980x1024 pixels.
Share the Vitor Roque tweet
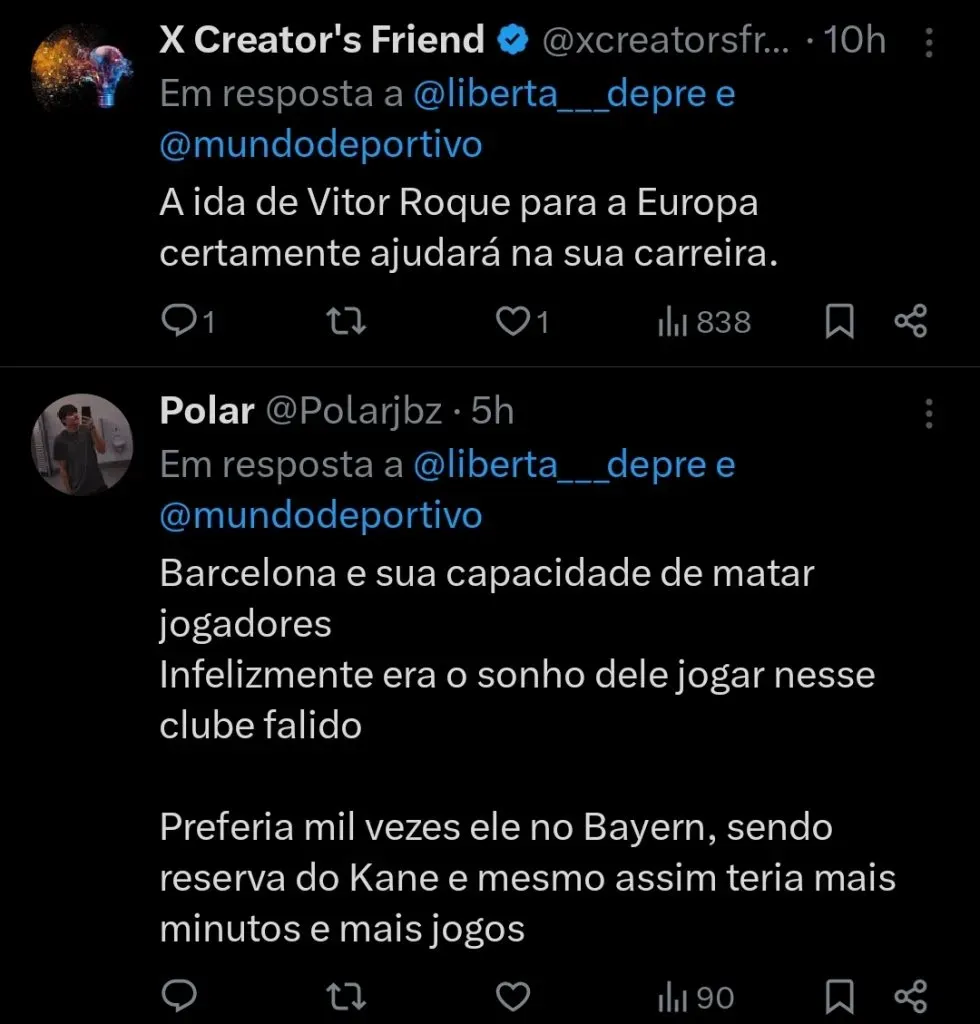pos(910,321)
